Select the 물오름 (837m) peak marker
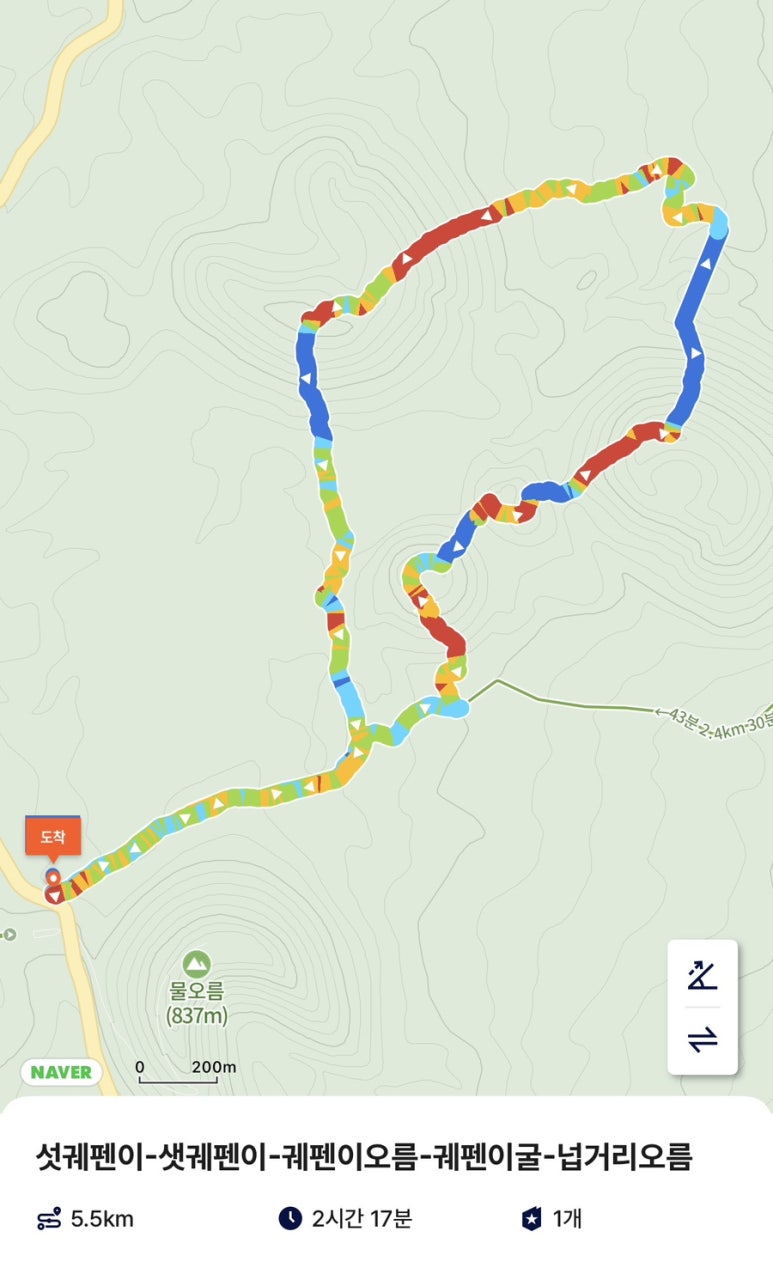The image size is (773, 1274). click(196, 965)
